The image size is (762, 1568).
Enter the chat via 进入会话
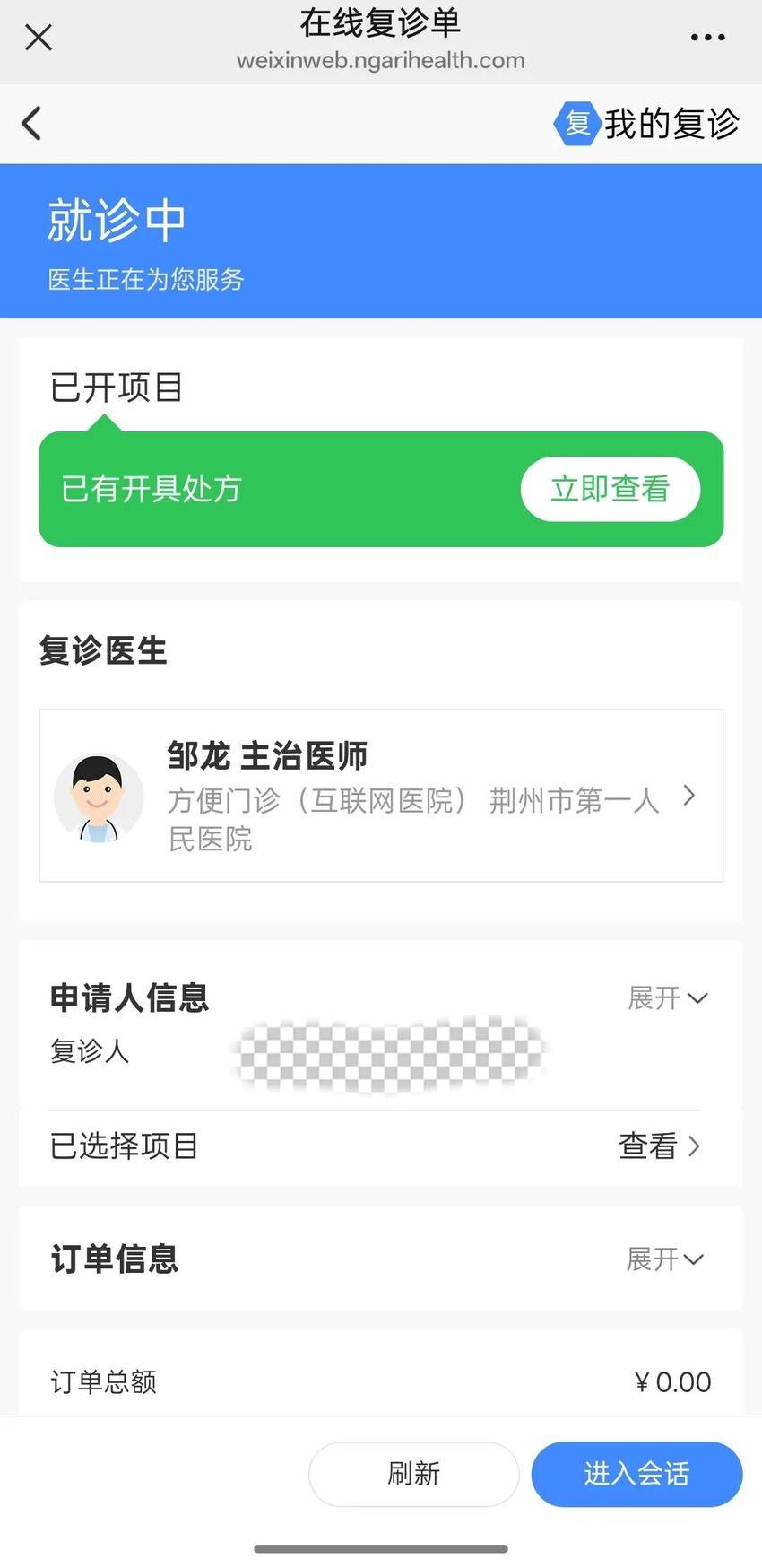click(636, 1474)
